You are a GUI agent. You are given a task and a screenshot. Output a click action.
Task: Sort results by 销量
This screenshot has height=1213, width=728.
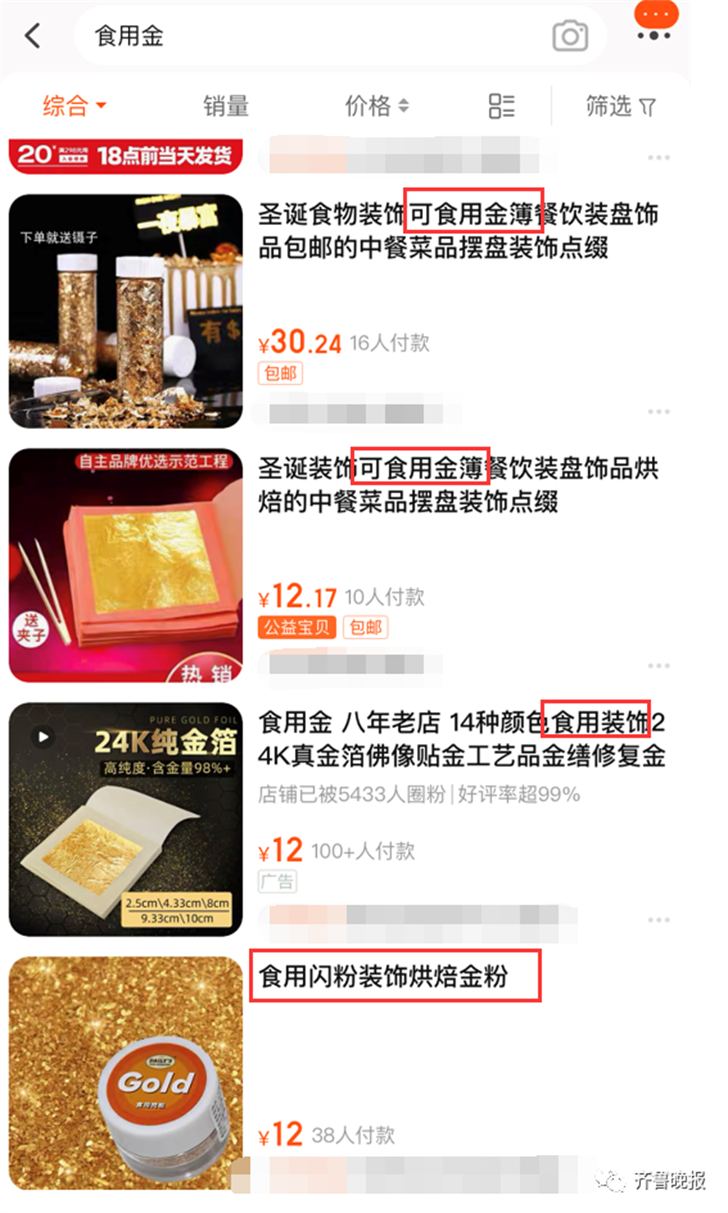coord(225,106)
